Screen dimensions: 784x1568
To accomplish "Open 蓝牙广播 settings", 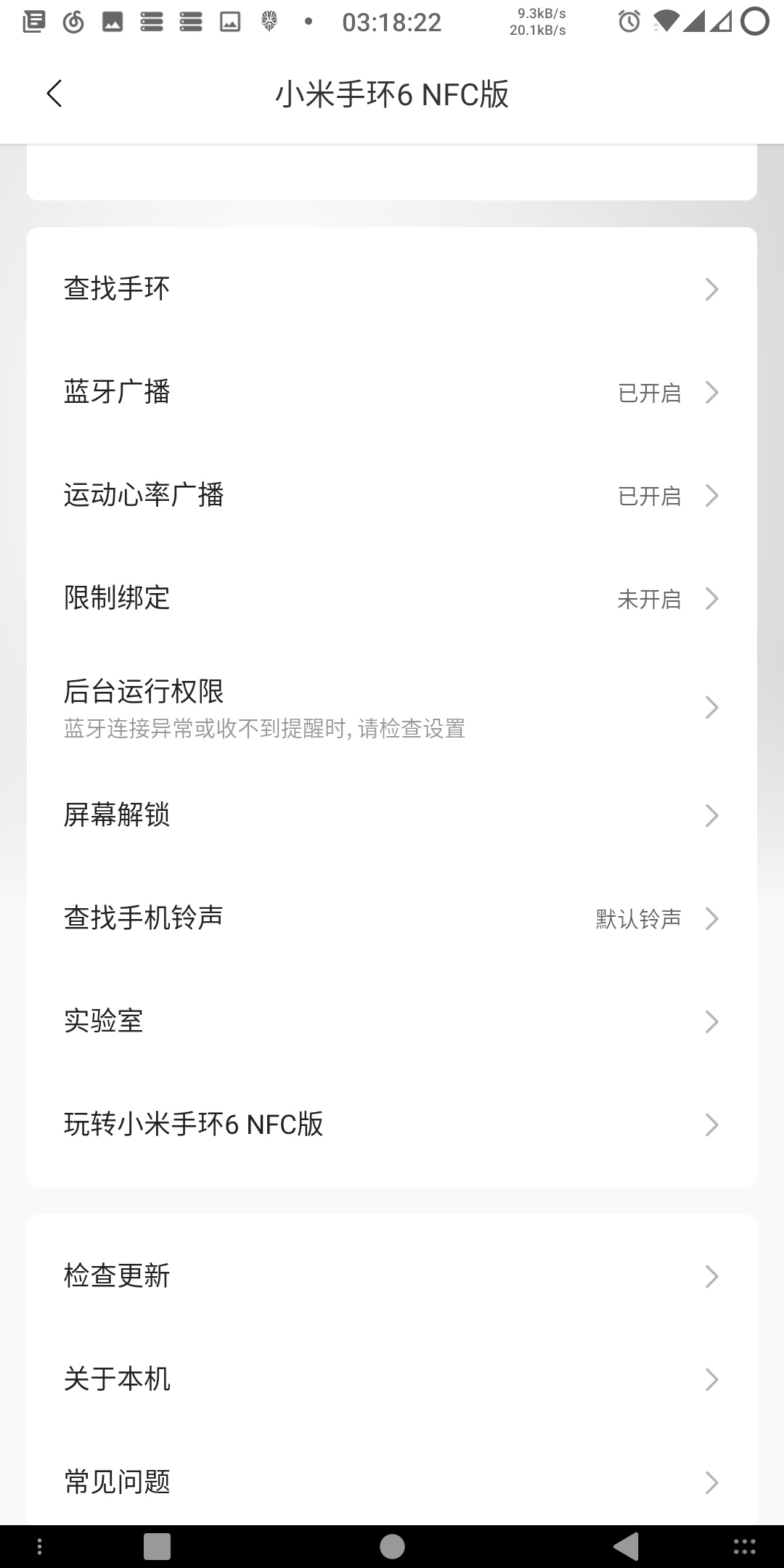I will (x=392, y=392).
